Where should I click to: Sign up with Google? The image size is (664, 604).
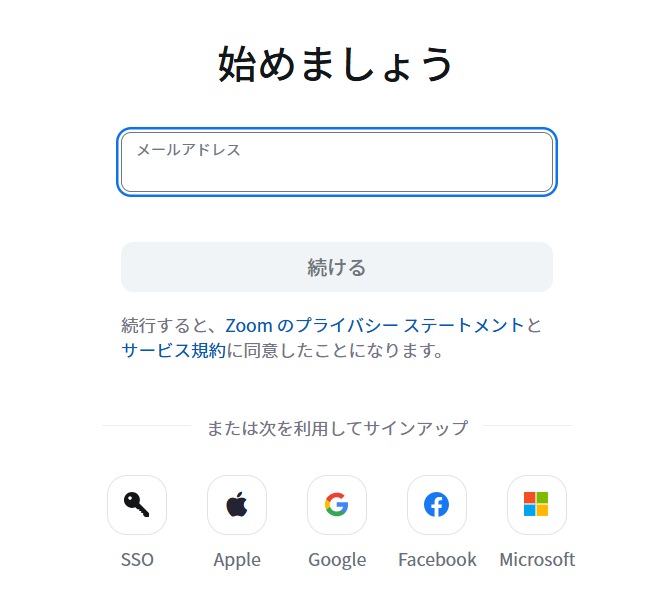[337, 505]
